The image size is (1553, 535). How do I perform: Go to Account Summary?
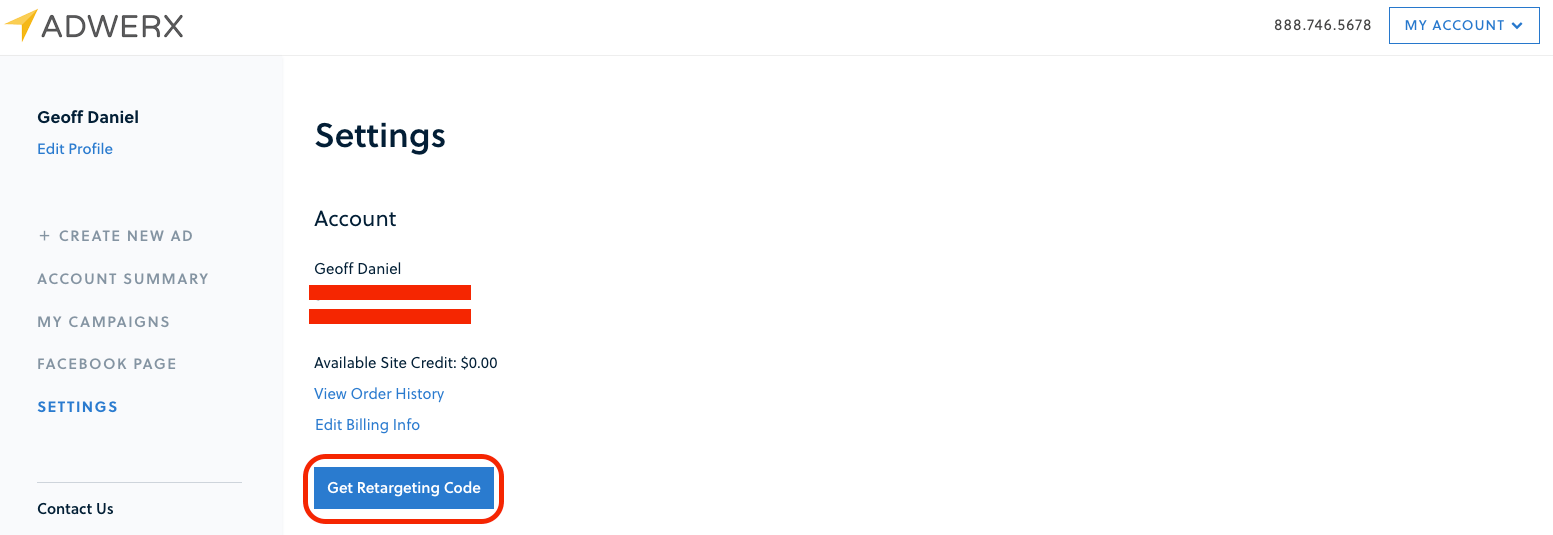coord(123,279)
